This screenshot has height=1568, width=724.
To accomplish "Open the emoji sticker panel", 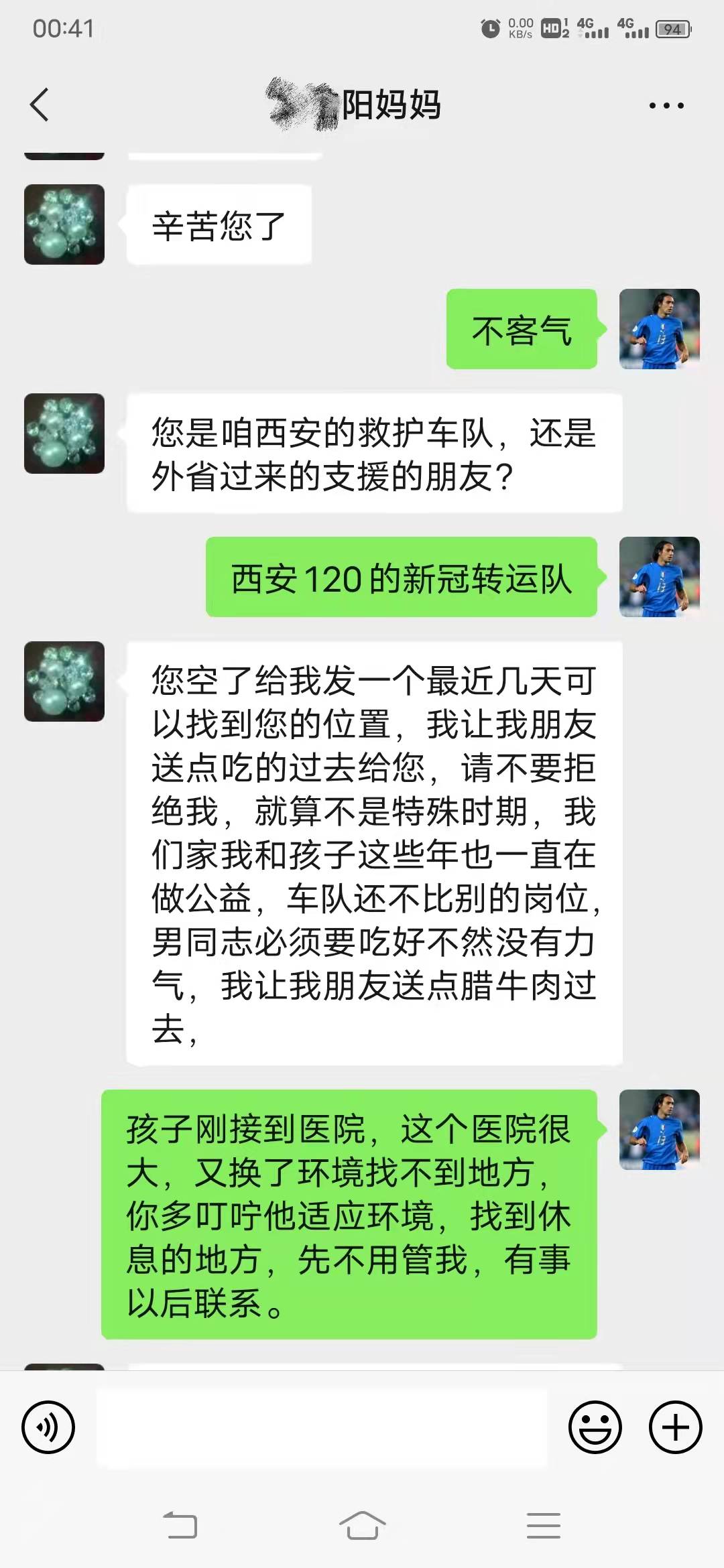I will point(595,1427).
